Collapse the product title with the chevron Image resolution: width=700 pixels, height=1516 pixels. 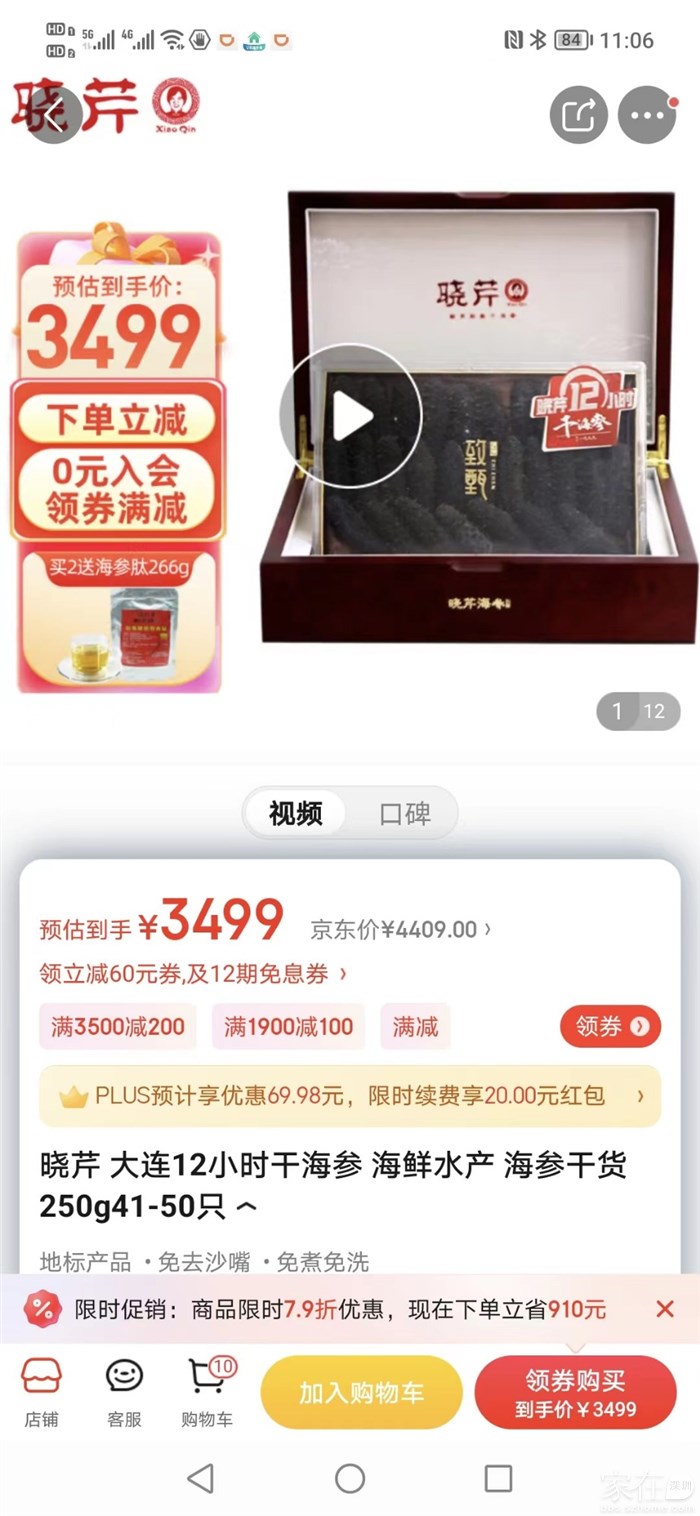click(245, 1207)
